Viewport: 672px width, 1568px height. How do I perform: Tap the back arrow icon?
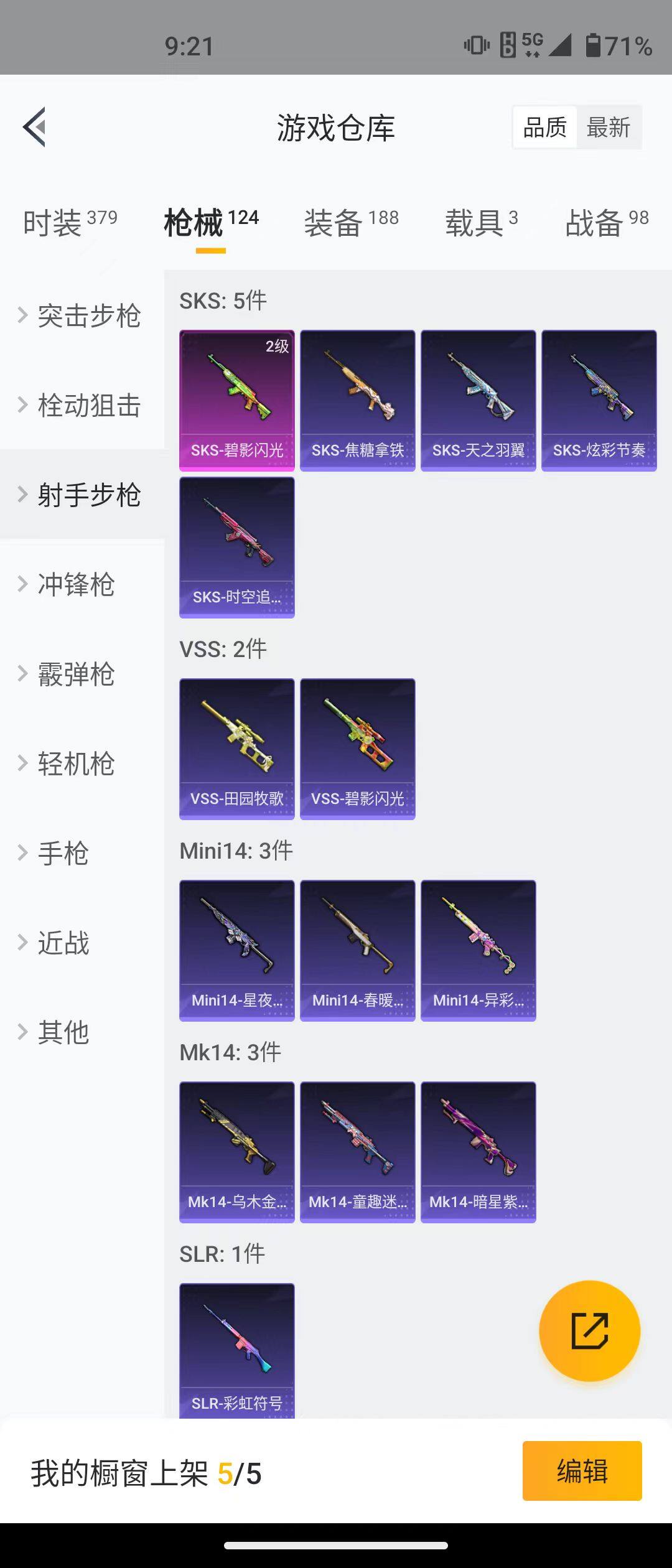click(35, 128)
